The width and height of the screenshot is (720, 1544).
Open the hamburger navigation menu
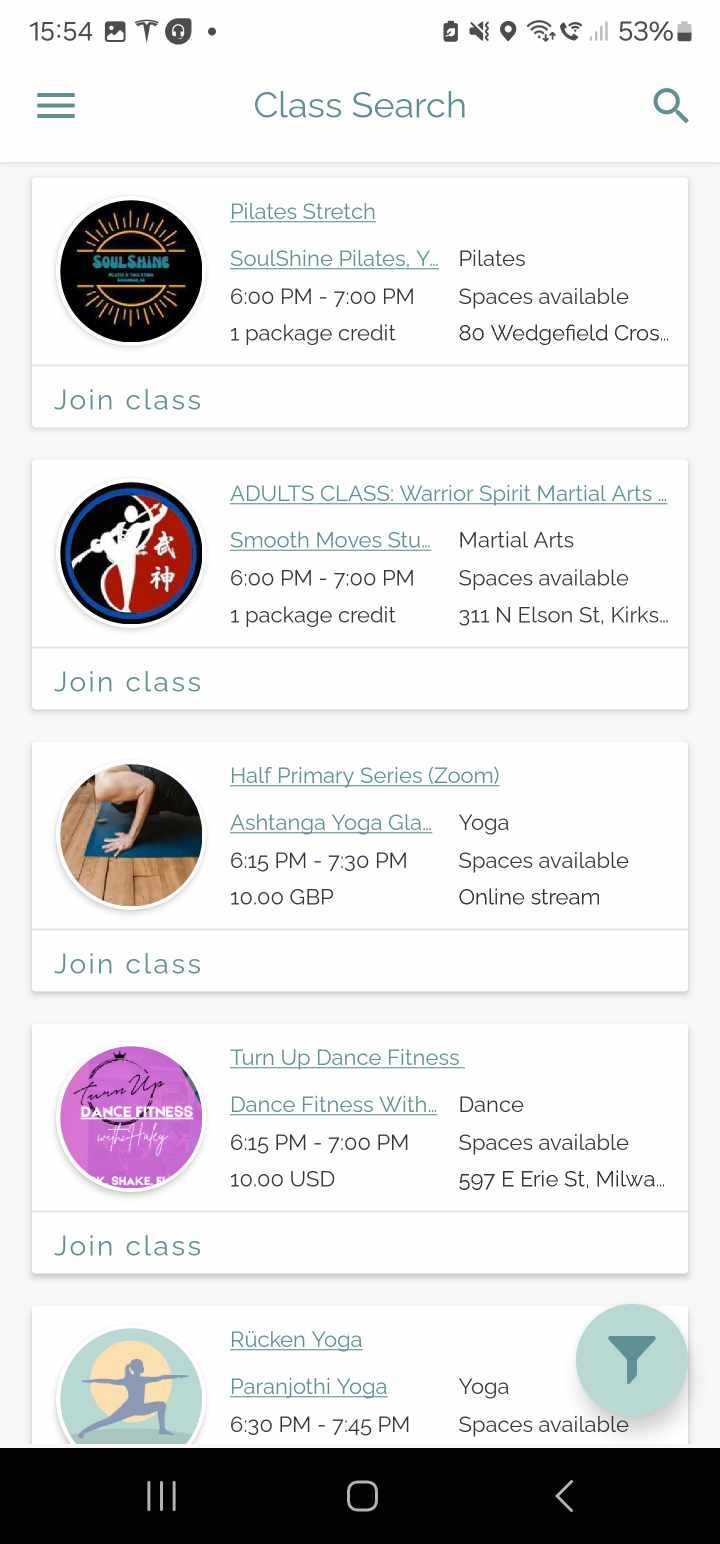click(x=56, y=106)
